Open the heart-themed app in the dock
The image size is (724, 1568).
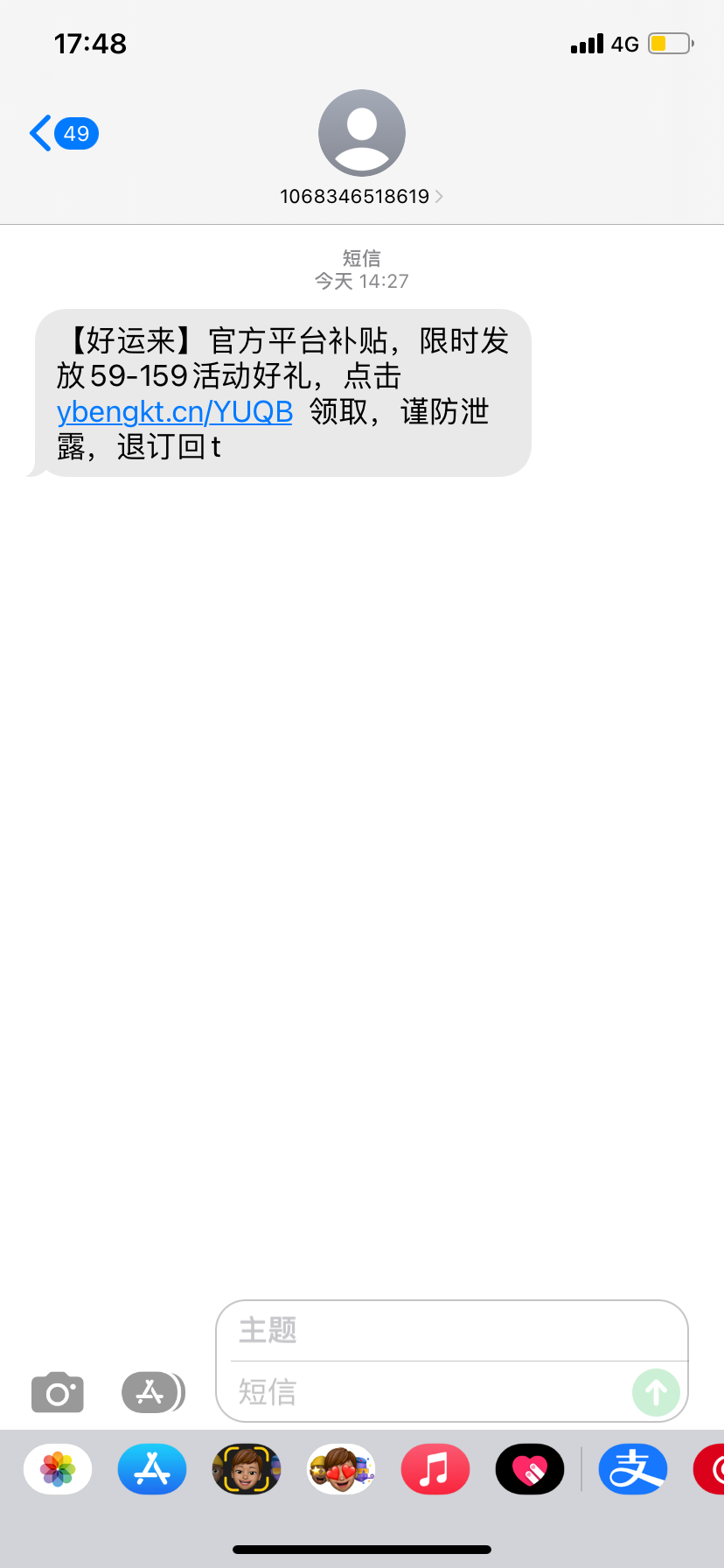[x=529, y=1469]
